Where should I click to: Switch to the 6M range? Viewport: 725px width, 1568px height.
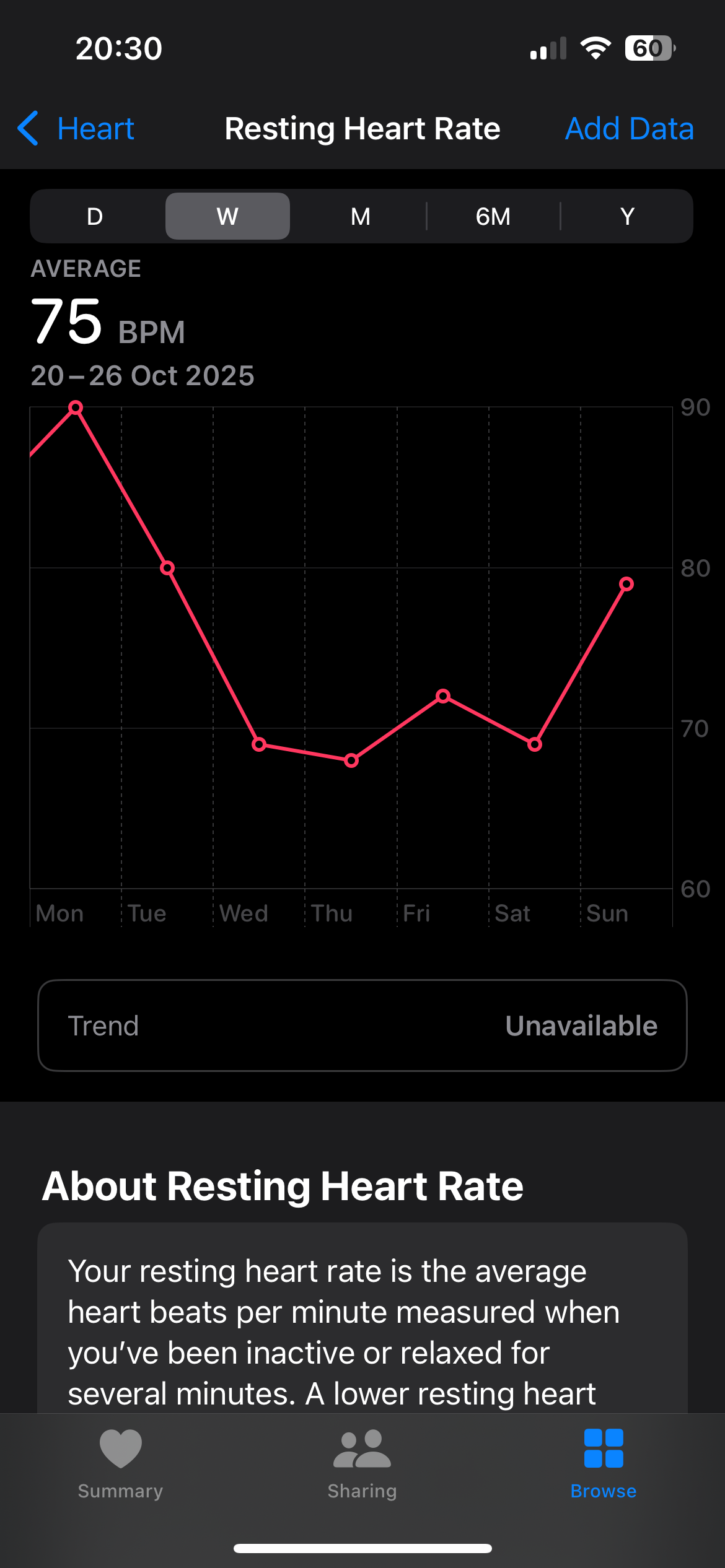point(493,216)
